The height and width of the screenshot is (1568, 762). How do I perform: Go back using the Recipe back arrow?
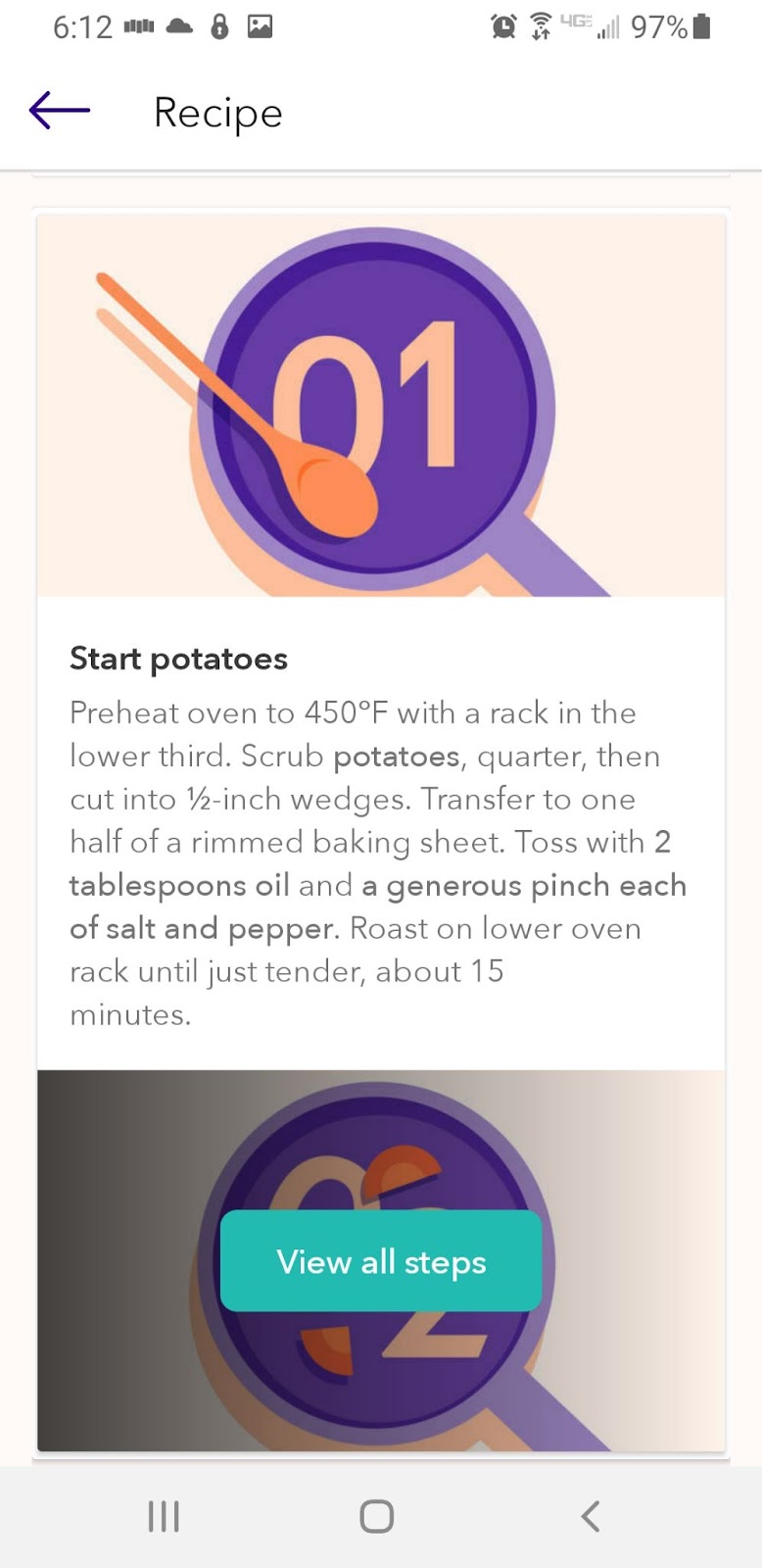[x=60, y=111]
